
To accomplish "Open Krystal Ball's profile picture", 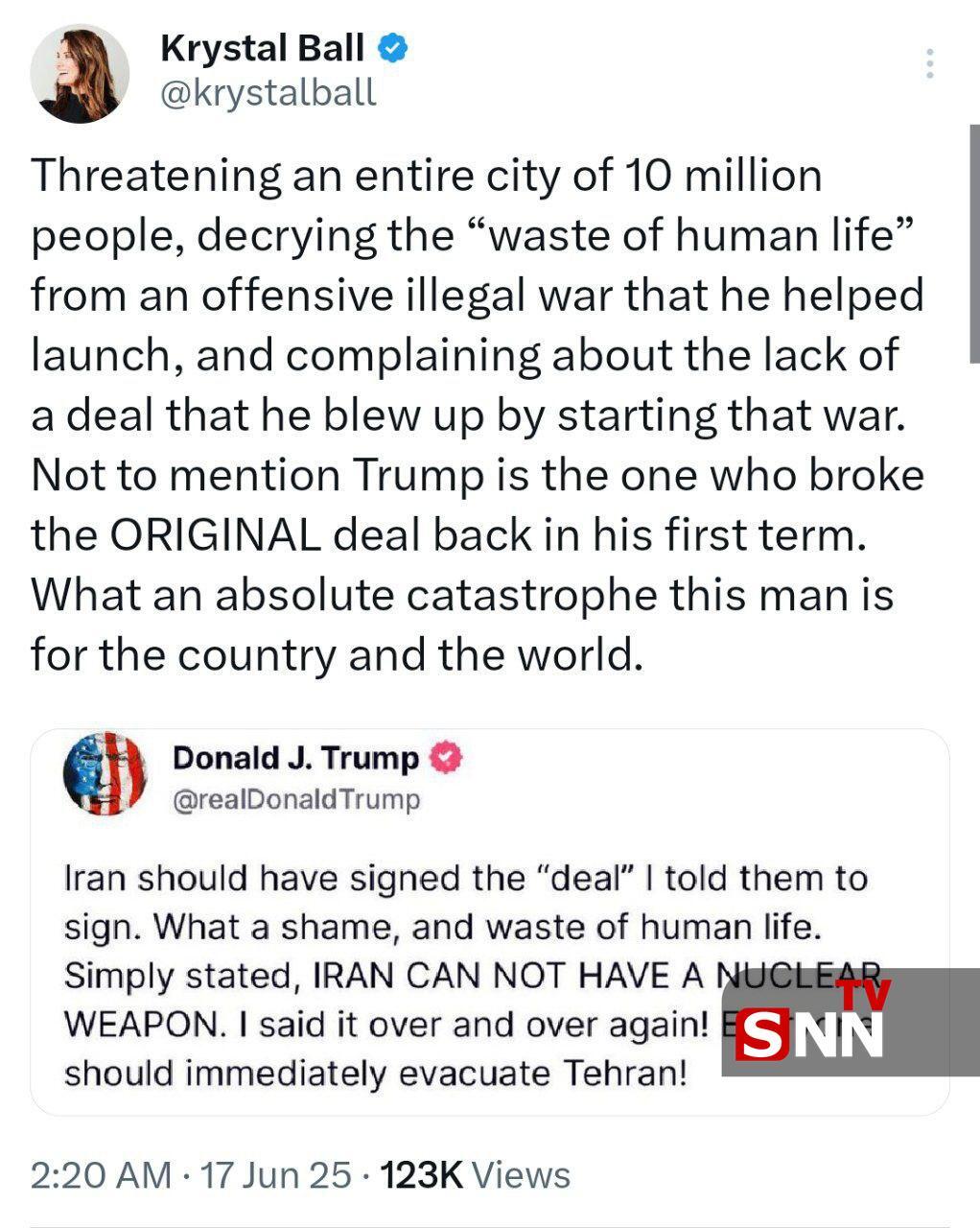I will tap(79, 73).
